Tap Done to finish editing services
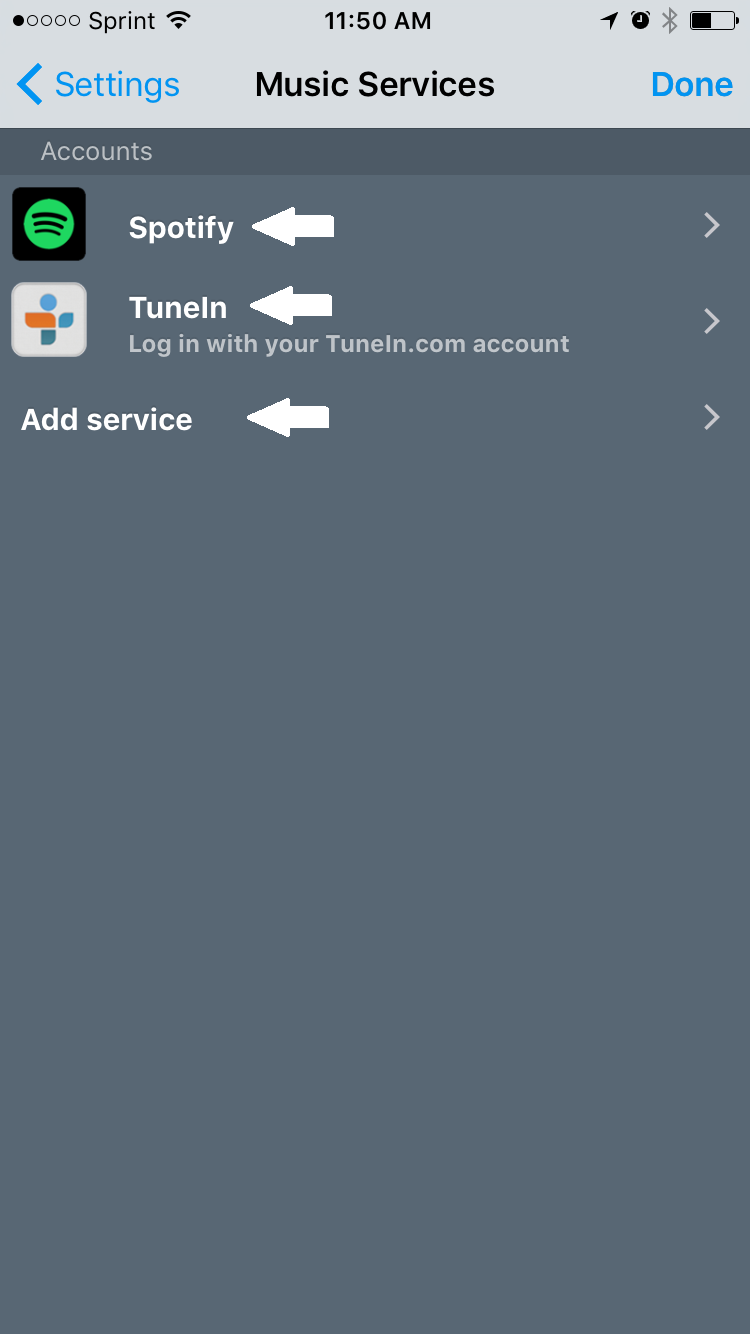Image resolution: width=750 pixels, height=1334 pixels. point(691,85)
